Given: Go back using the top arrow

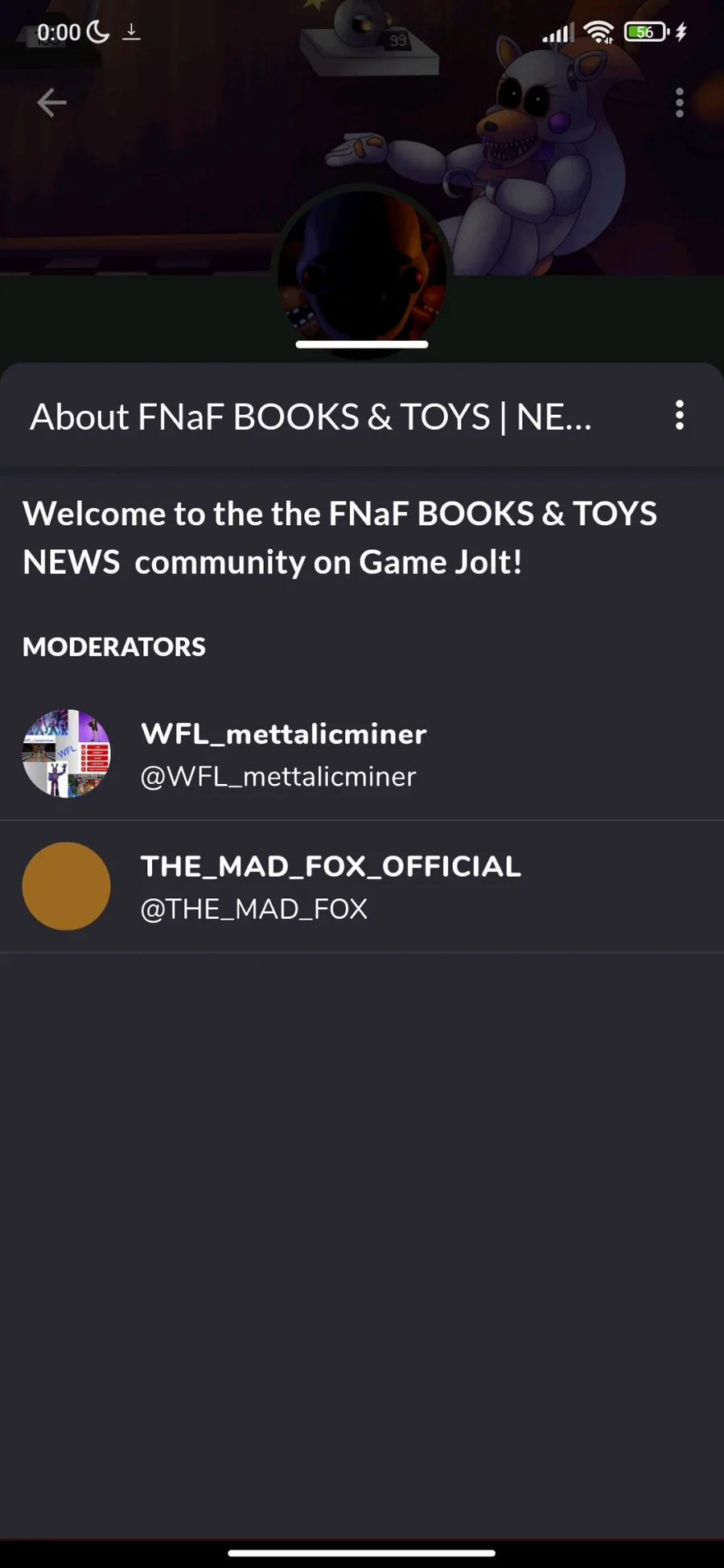Looking at the screenshot, I should pyautogui.click(x=51, y=103).
